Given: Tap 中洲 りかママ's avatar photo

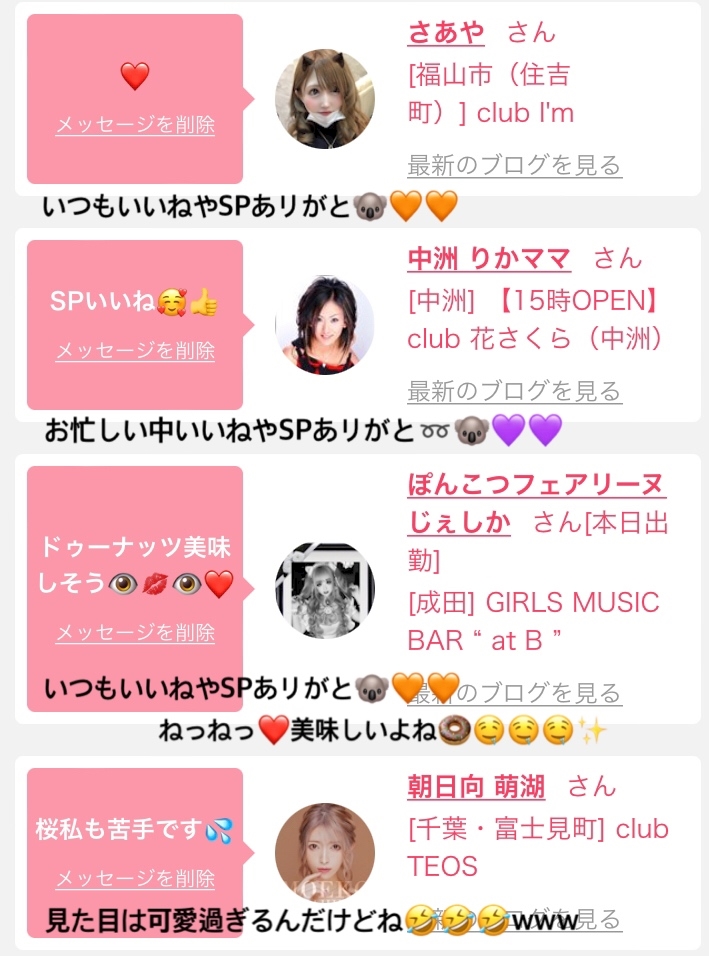Looking at the screenshot, I should [324, 325].
